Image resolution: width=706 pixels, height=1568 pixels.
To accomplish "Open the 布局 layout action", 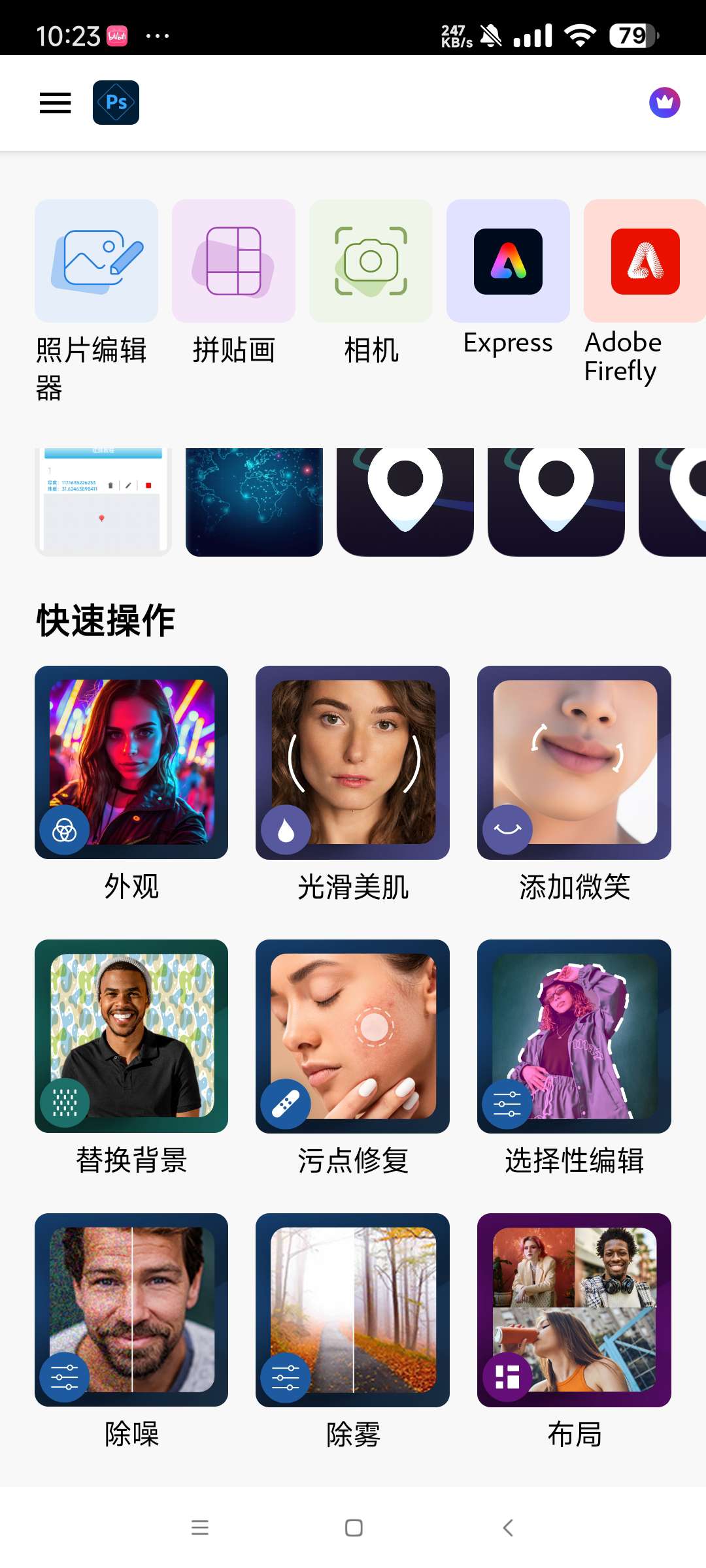I will click(x=574, y=1310).
